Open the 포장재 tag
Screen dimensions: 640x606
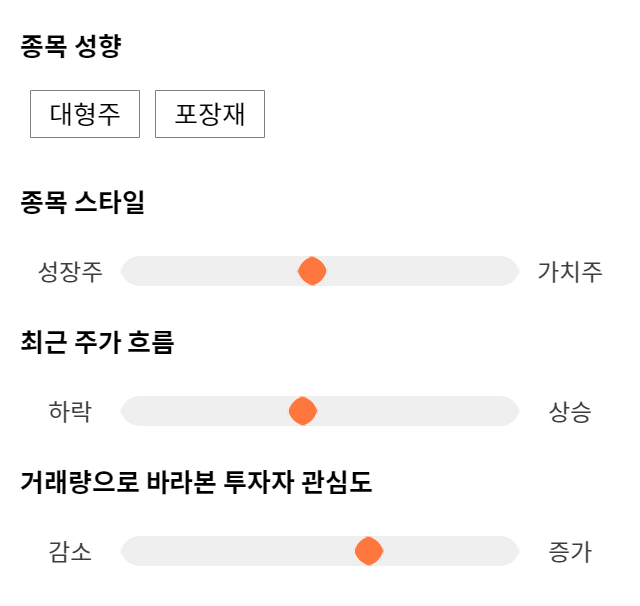[210, 114]
